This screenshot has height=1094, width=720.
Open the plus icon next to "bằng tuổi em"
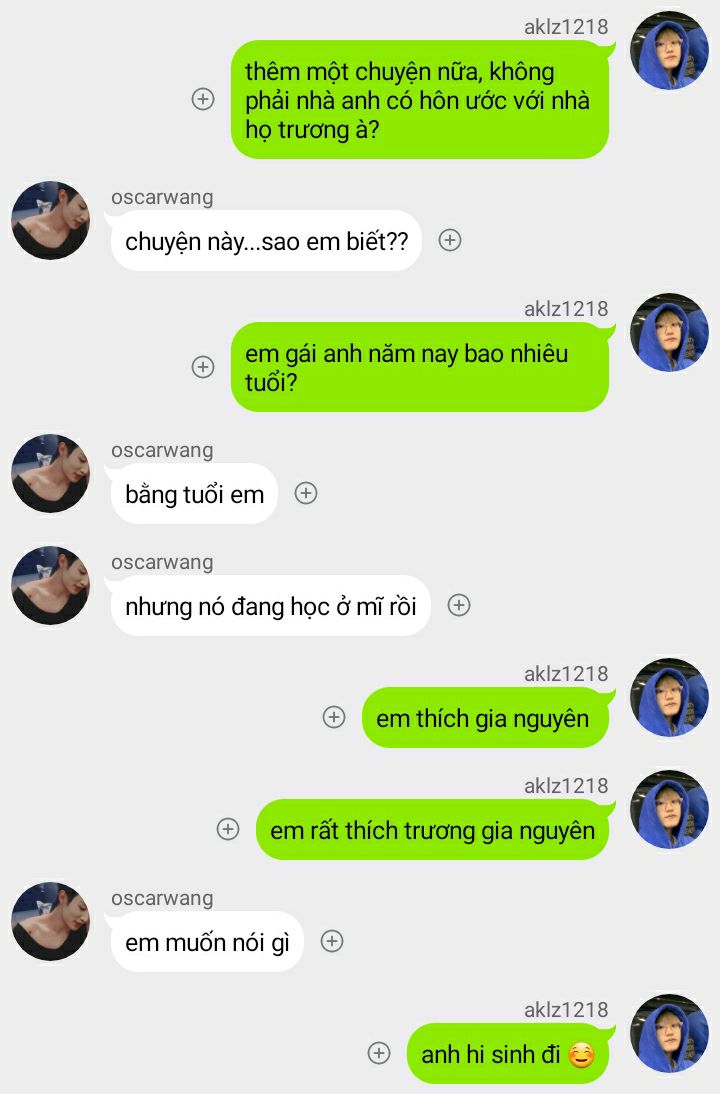(x=306, y=493)
